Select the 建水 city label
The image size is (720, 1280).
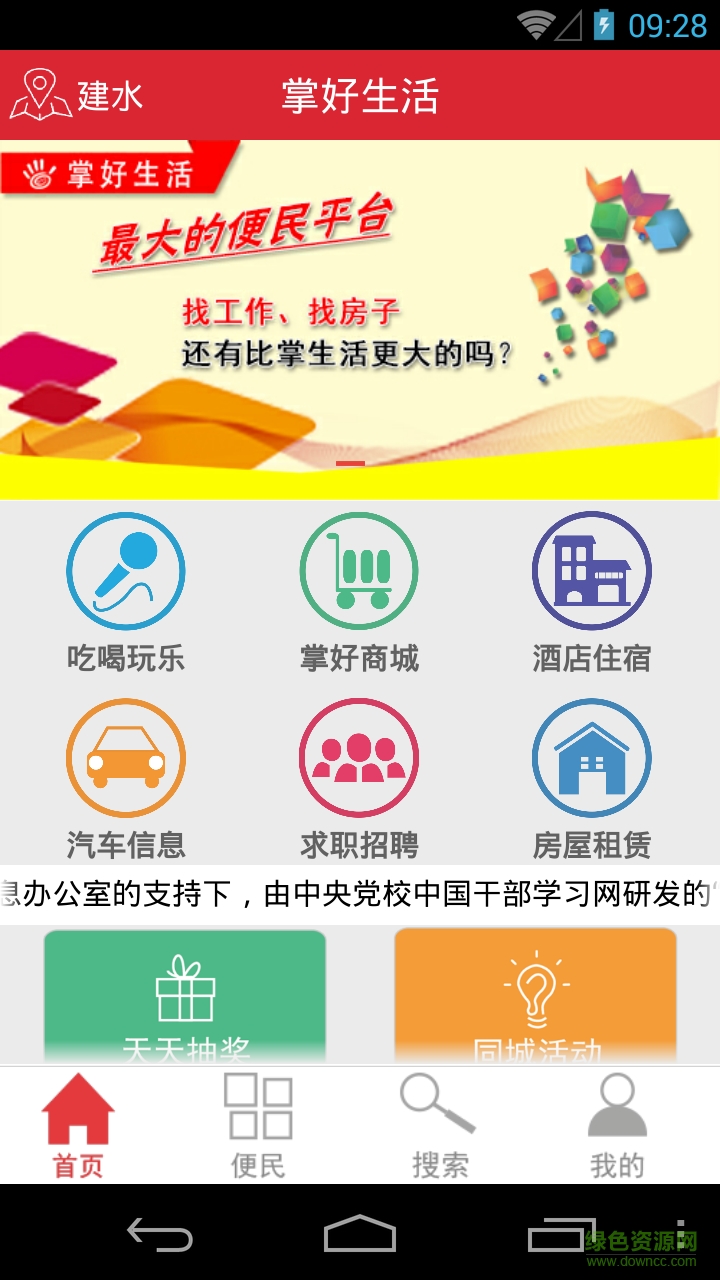[108, 96]
